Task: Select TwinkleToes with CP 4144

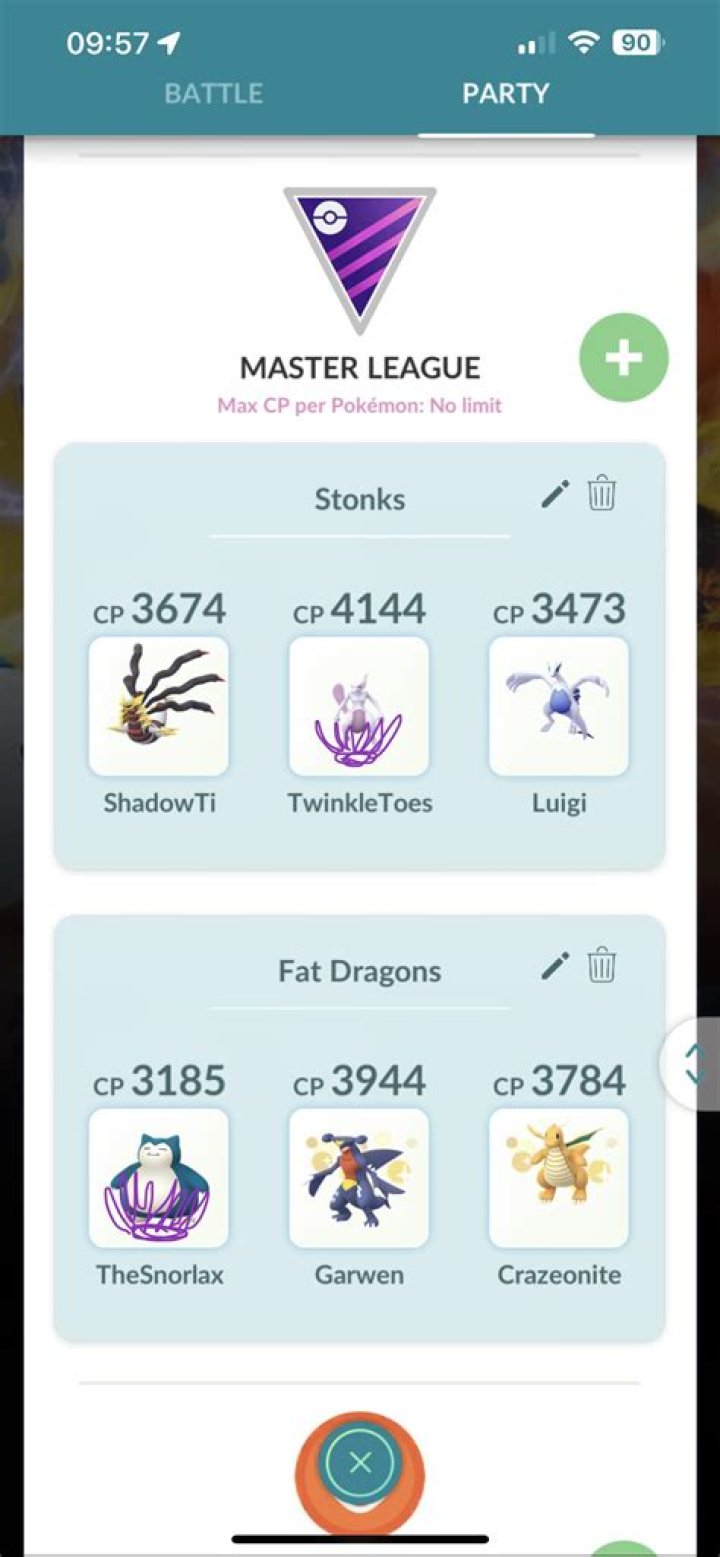Action: tap(359, 706)
